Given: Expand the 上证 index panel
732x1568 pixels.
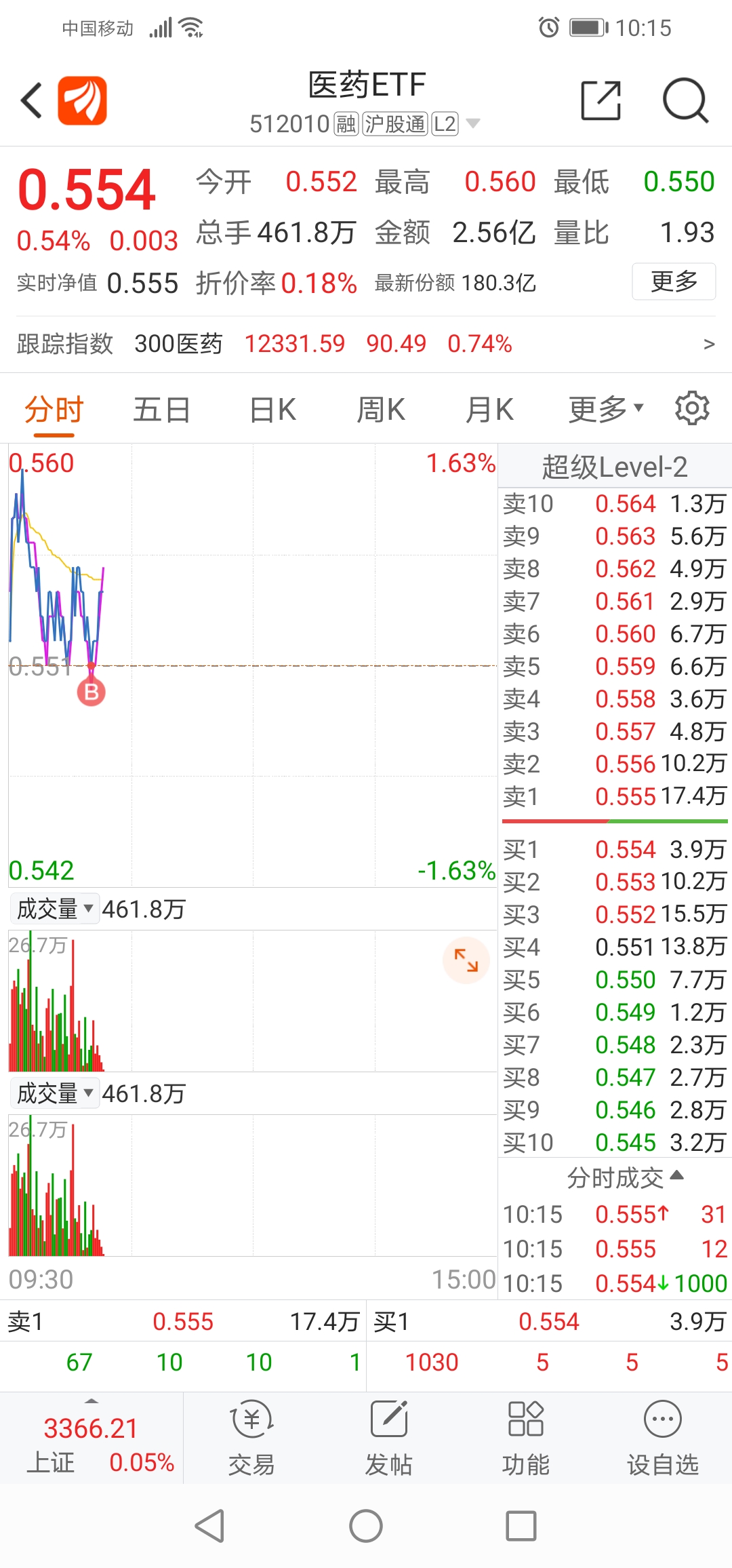Looking at the screenshot, I should tap(91, 1438).
